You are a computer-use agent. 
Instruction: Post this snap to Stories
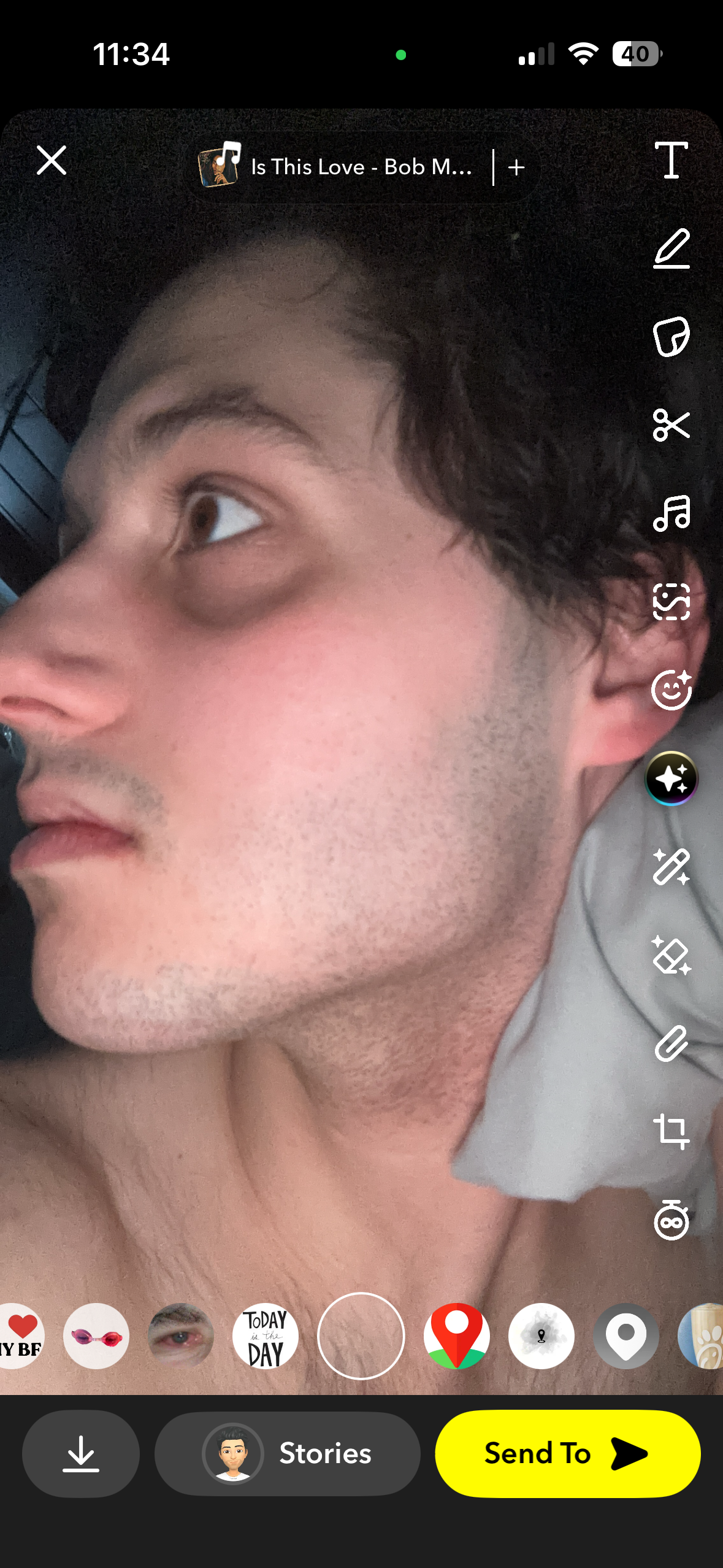coord(287,1453)
